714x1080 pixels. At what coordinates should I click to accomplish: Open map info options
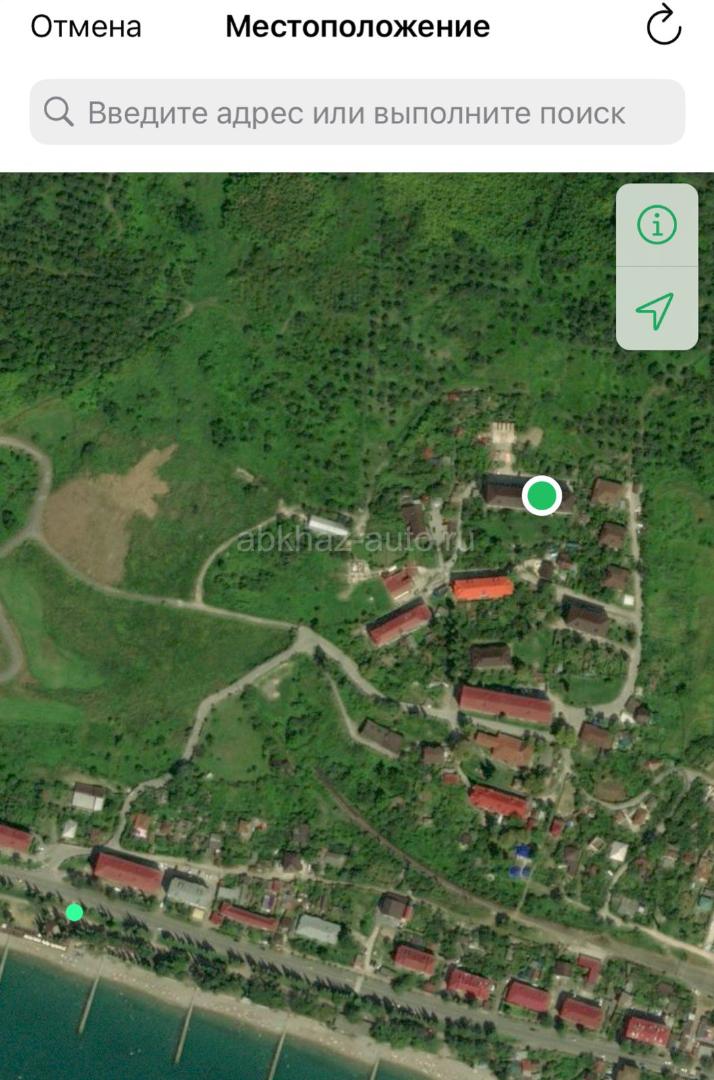pos(657,226)
